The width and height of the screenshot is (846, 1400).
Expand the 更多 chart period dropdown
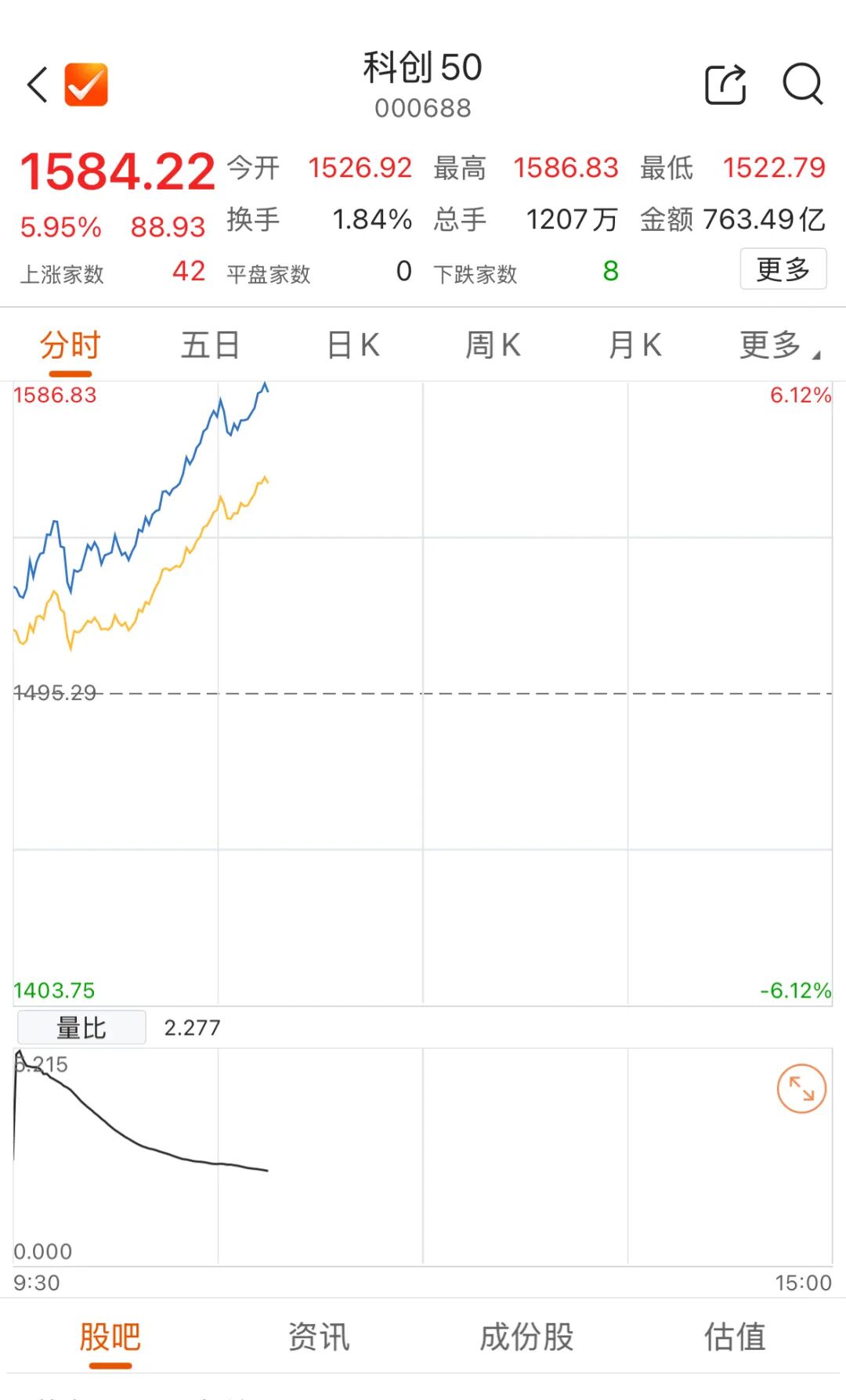[x=779, y=345]
